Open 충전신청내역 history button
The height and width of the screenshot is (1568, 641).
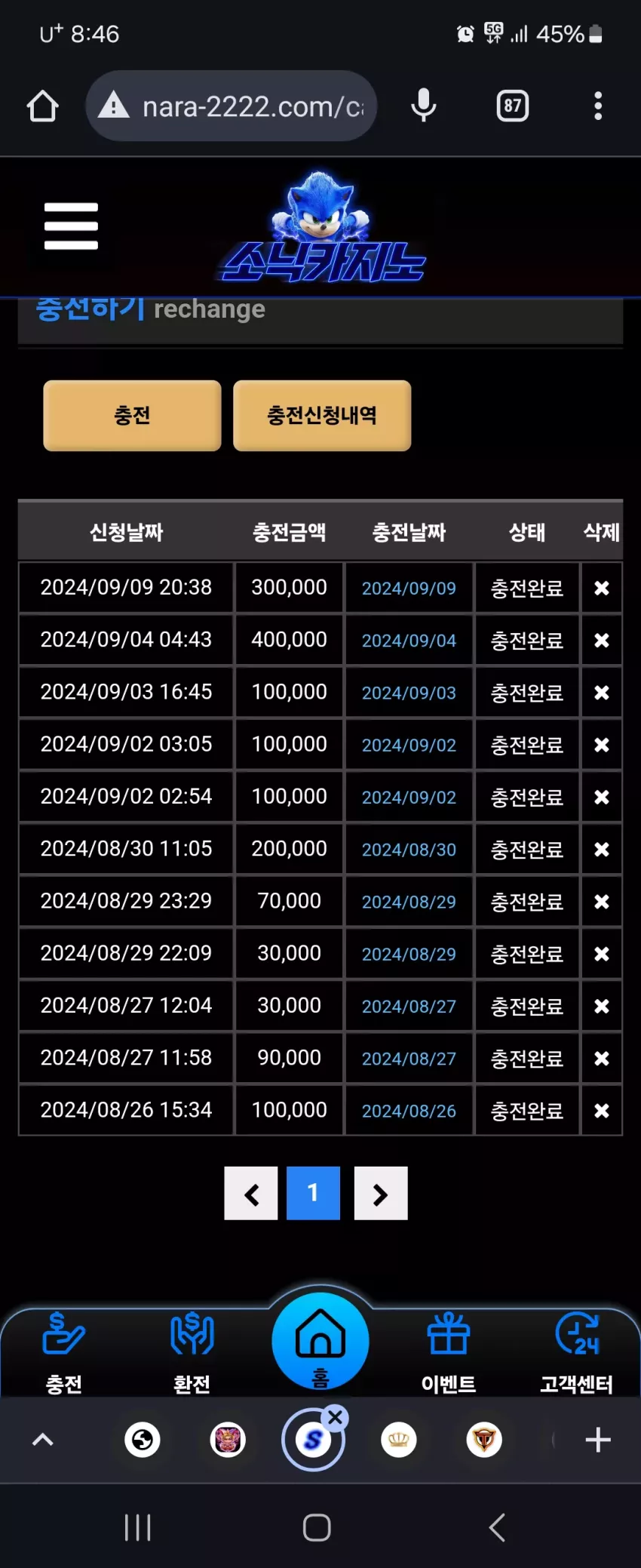point(322,415)
